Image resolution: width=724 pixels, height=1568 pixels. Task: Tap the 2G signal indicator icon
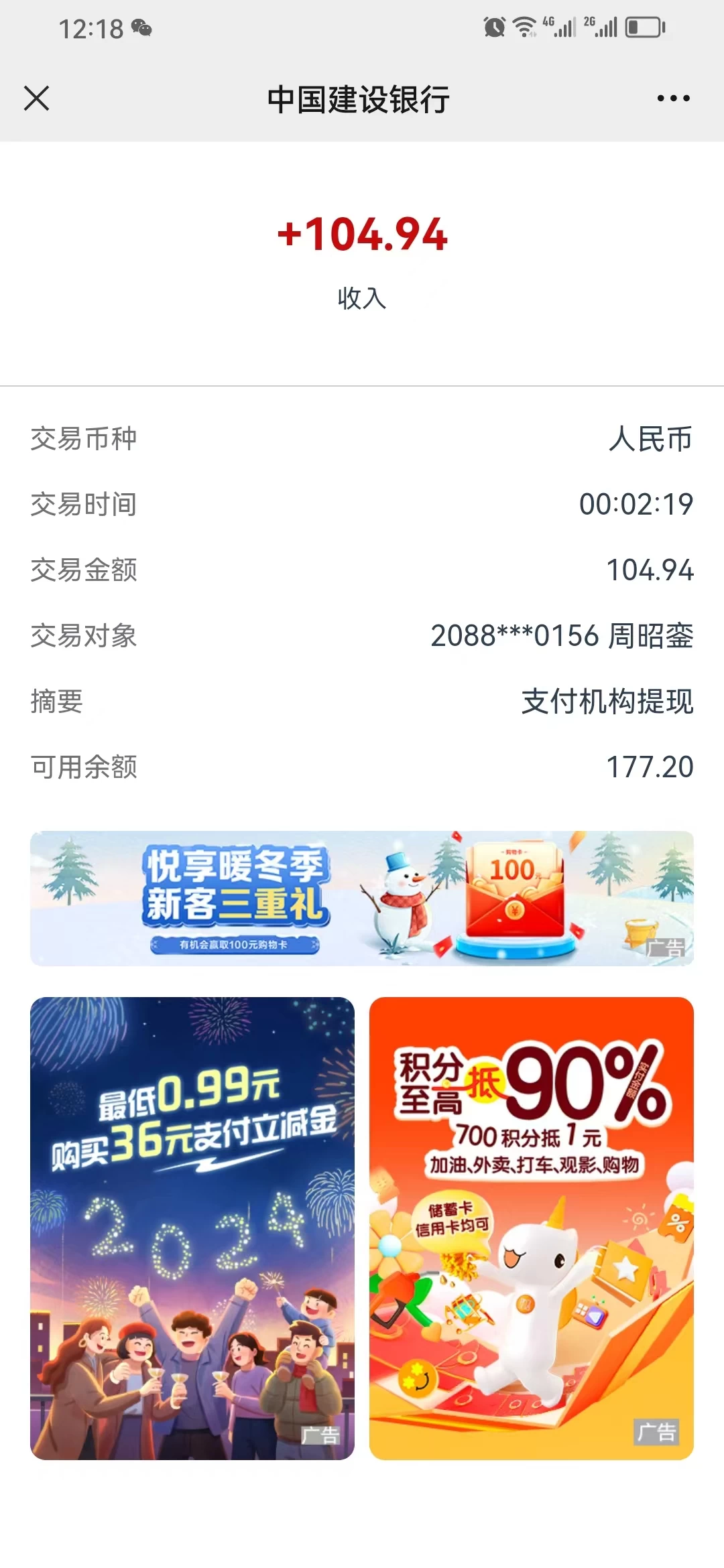pos(589,22)
